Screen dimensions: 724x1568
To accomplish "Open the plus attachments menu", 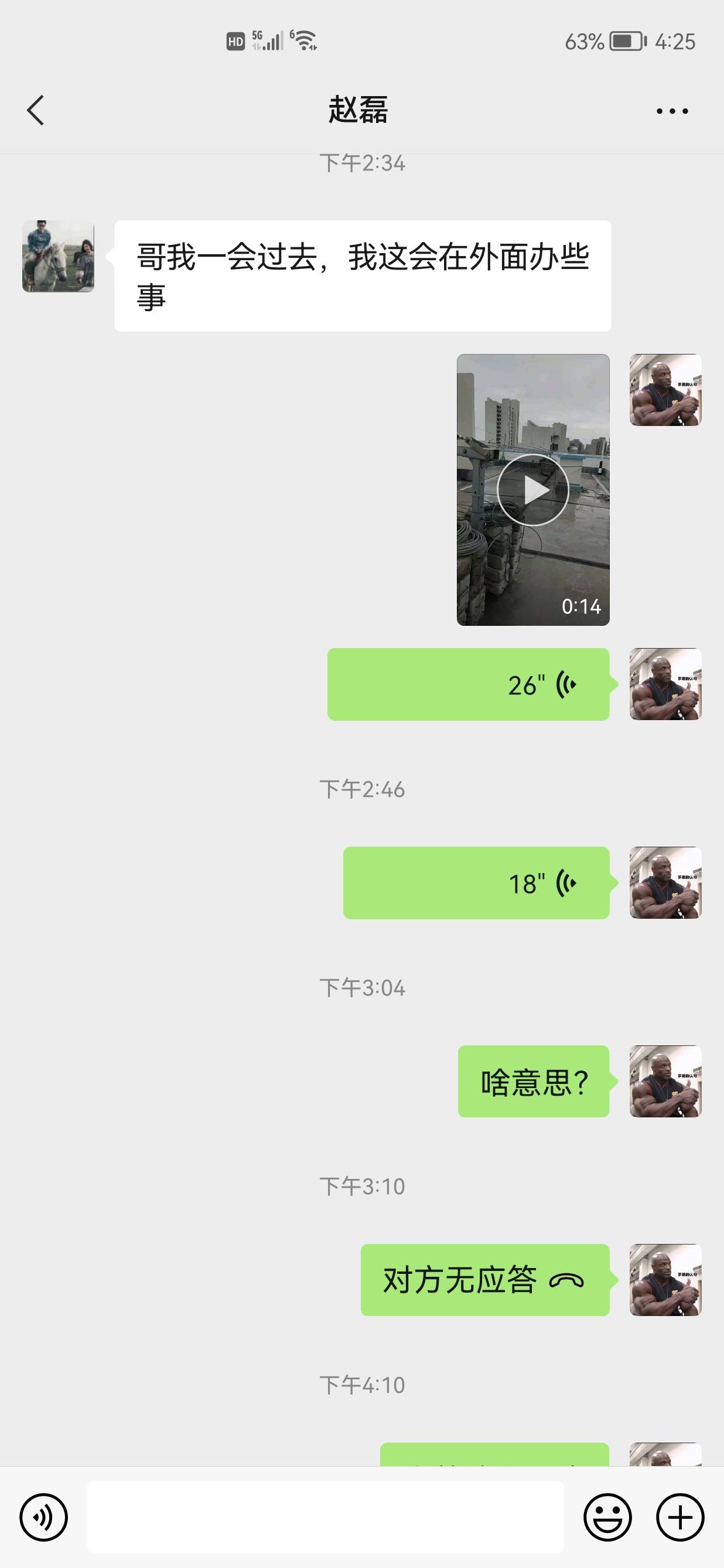I will (x=680, y=1518).
